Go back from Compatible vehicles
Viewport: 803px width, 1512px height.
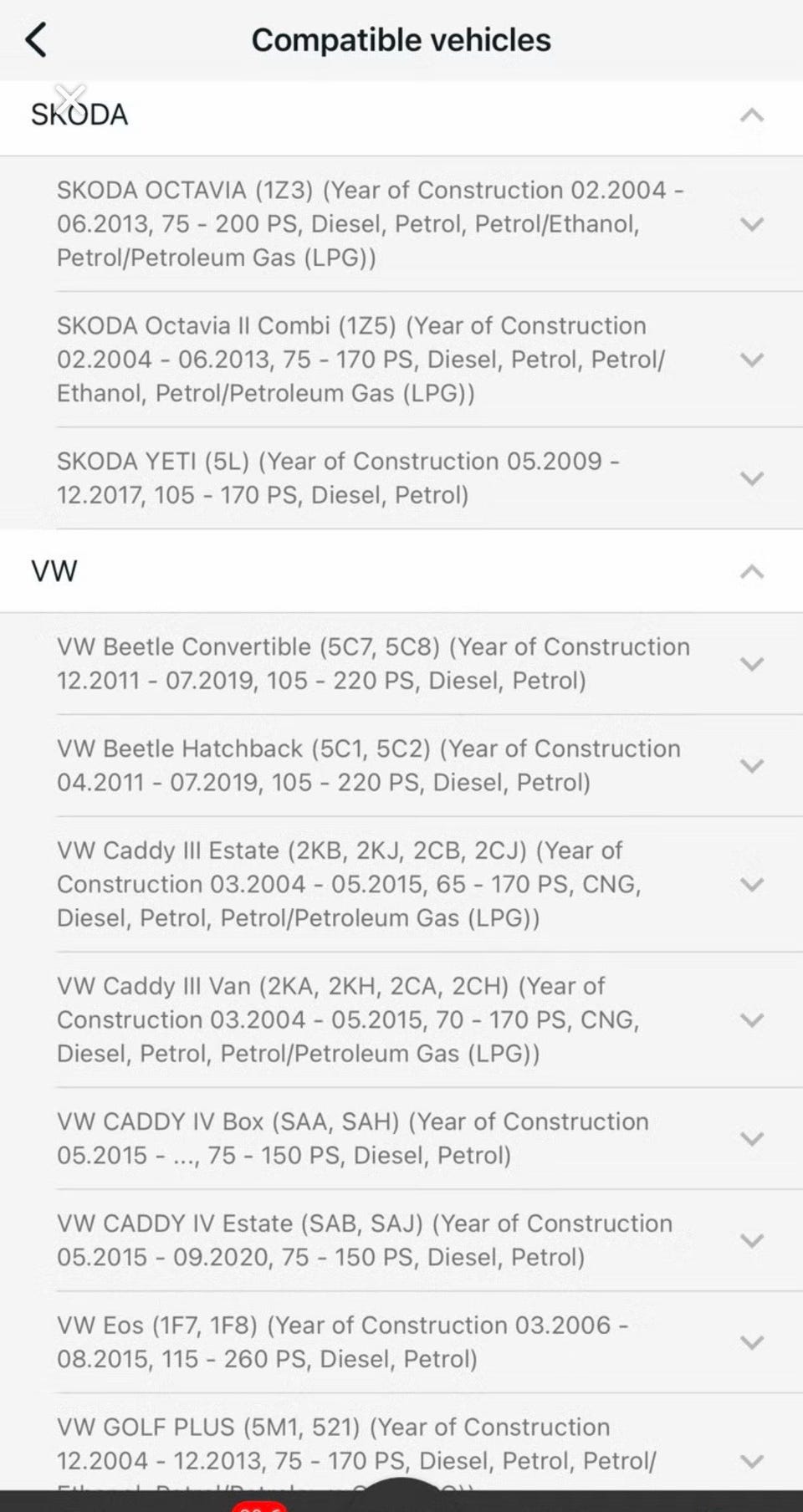pos(36,39)
